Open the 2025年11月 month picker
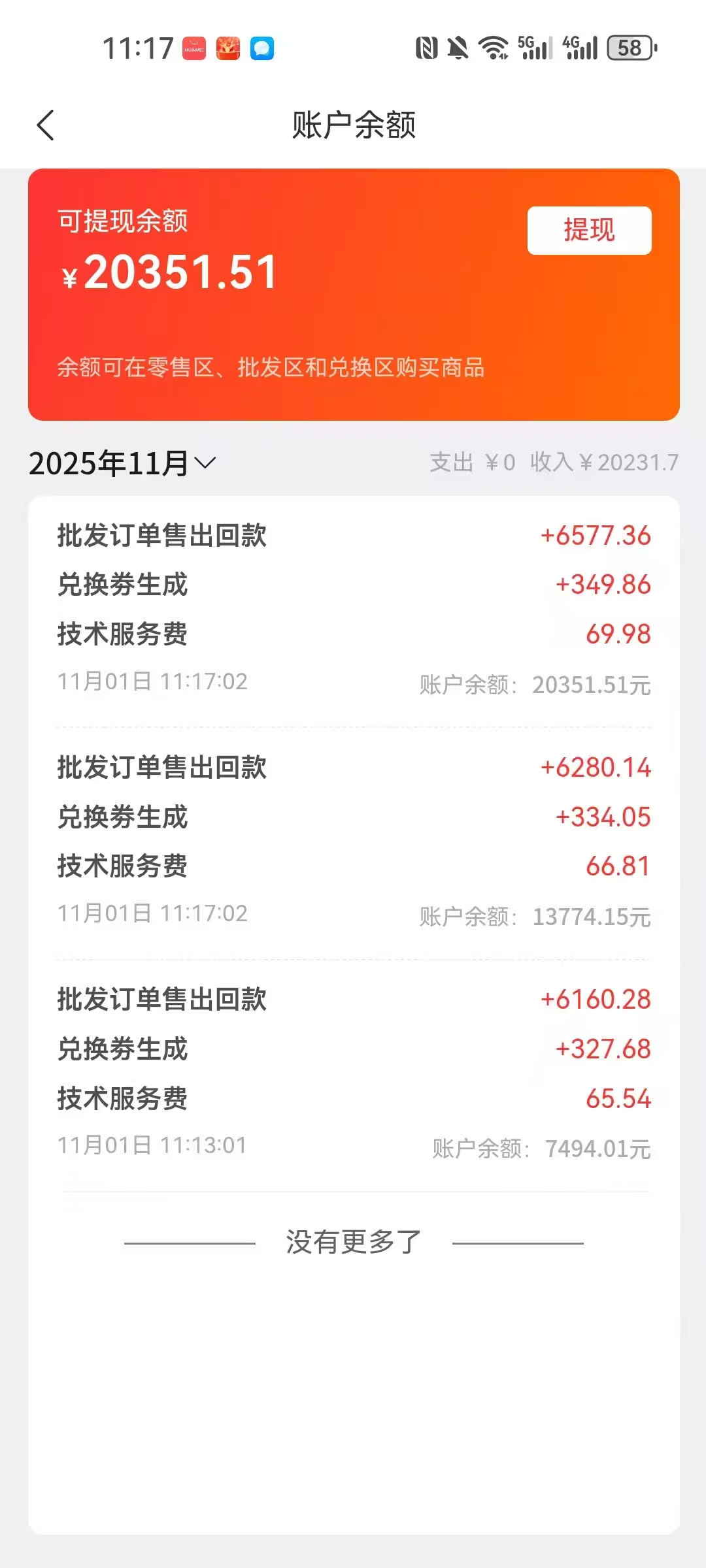The height and width of the screenshot is (1568, 706). (122, 463)
